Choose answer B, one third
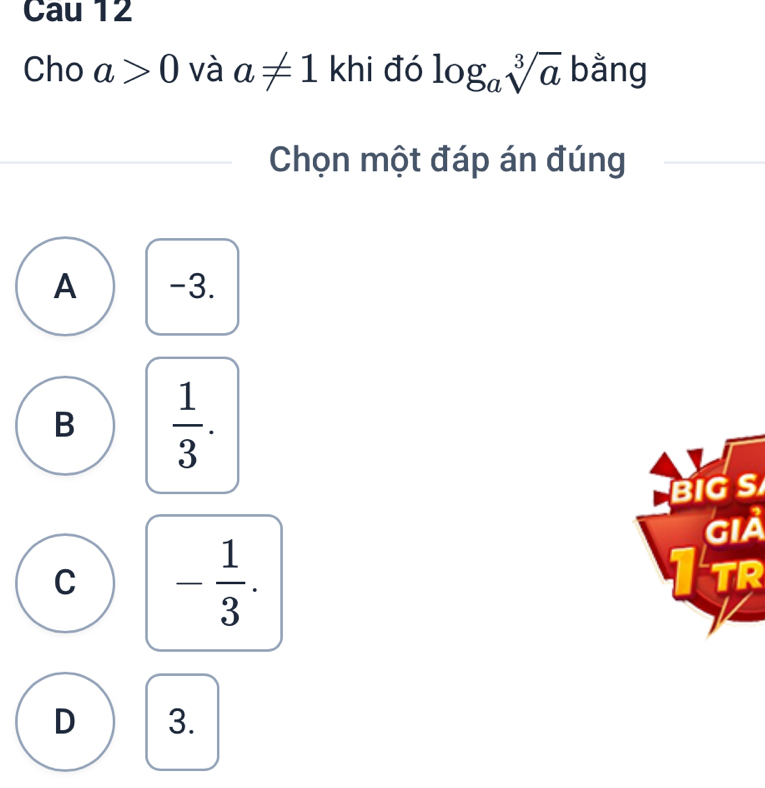The width and height of the screenshot is (765, 788). coord(66,425)
